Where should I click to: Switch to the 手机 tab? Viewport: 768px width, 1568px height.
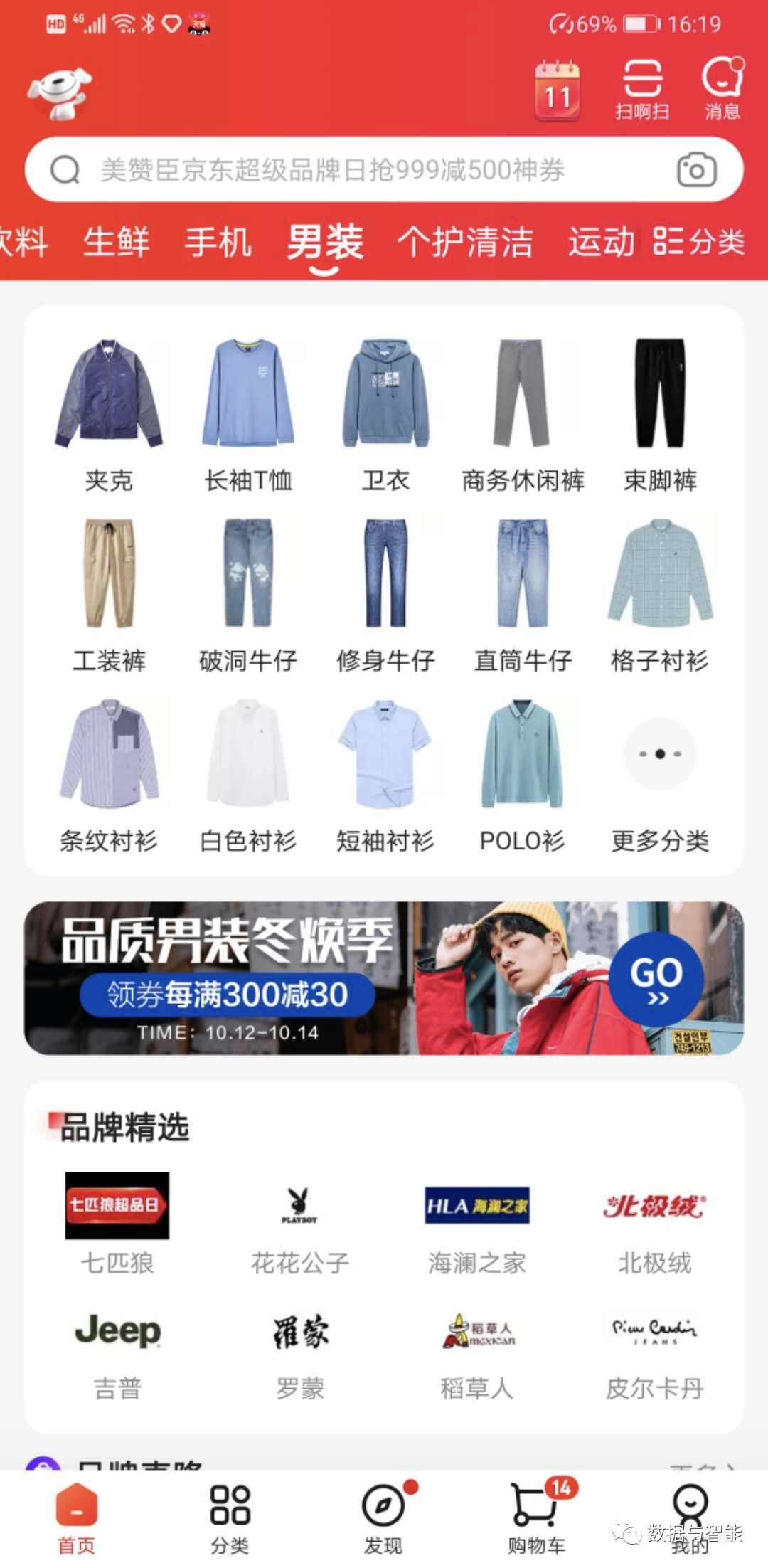click(218, 242)
